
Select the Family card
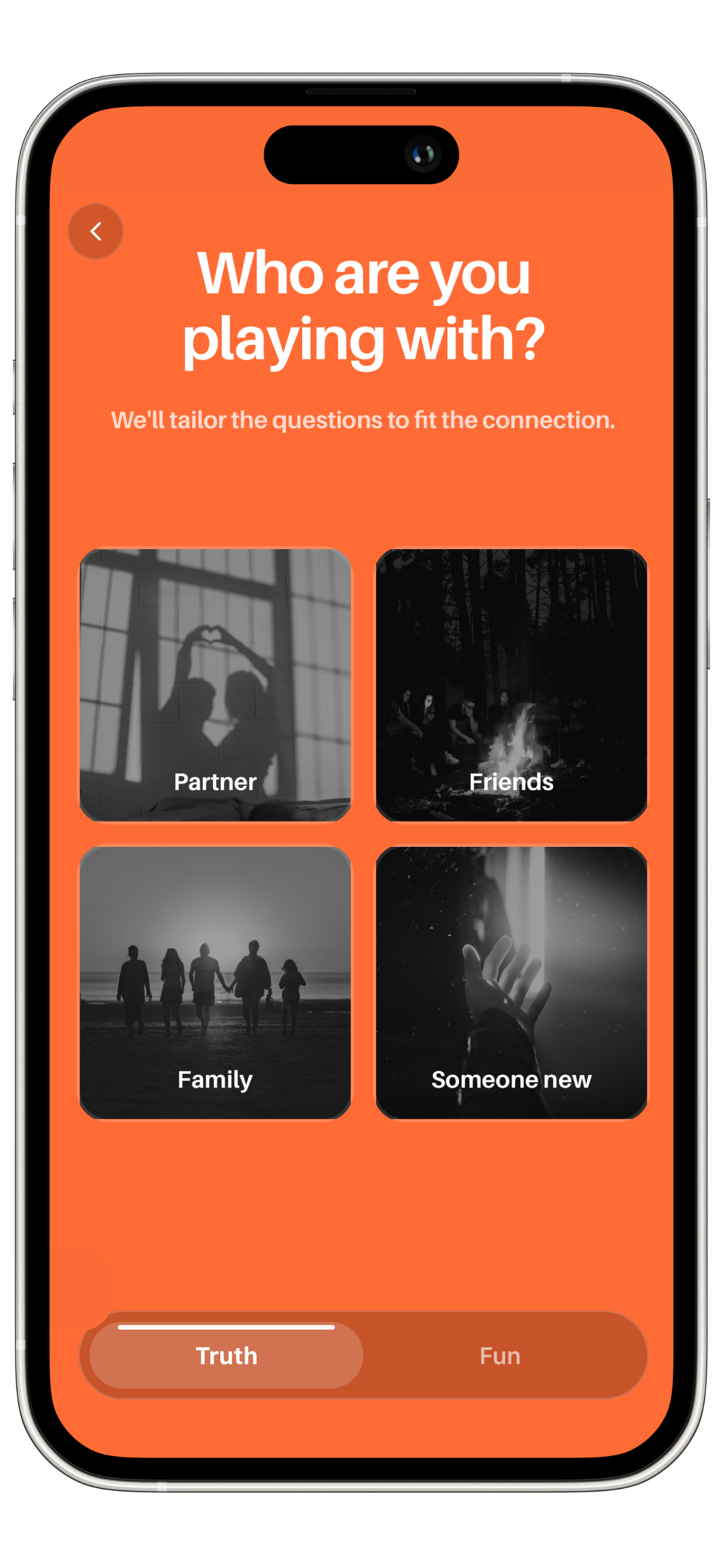pyautogui.click(x=215, y=980)
